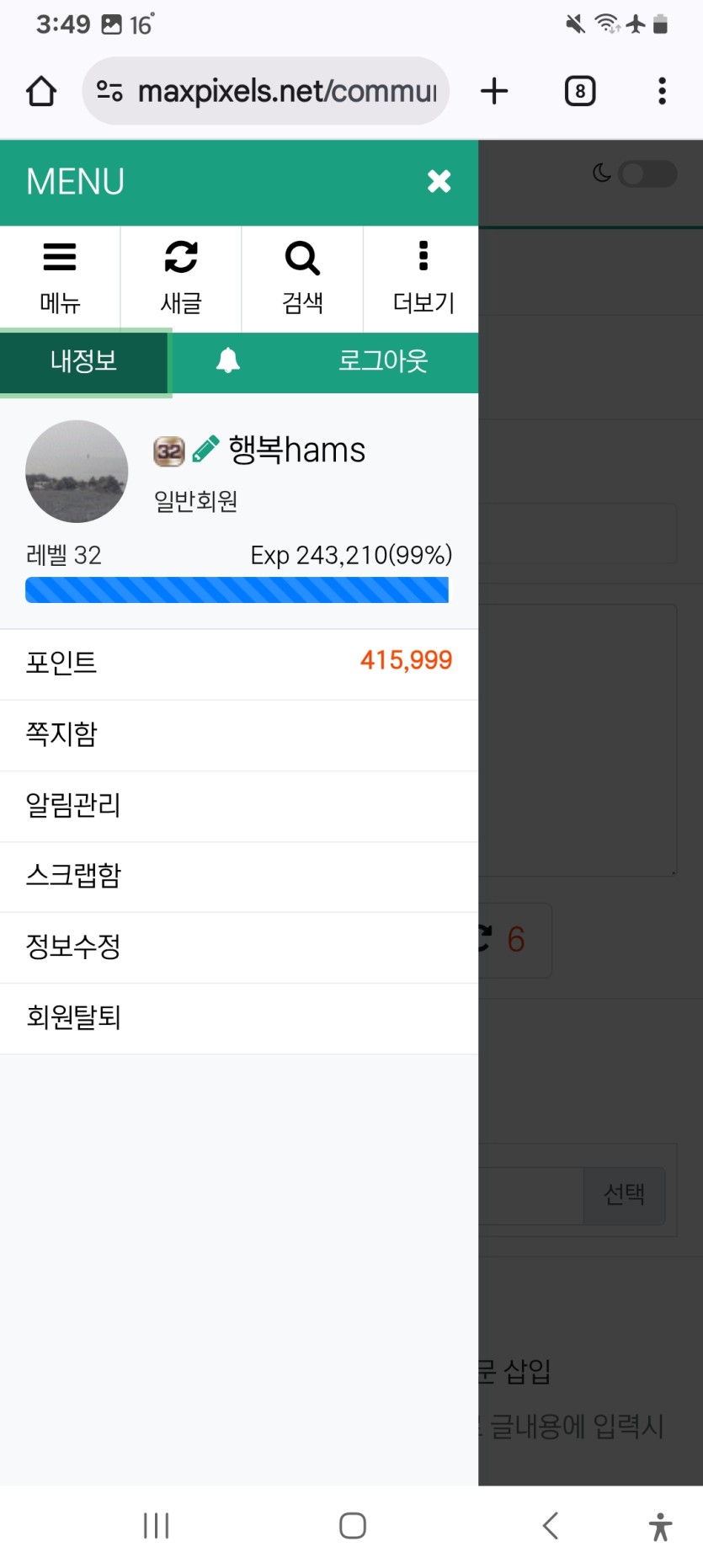703x1568 pixels.
Task: Tap 로그아웃 to log out
Action: click(383, 361)
